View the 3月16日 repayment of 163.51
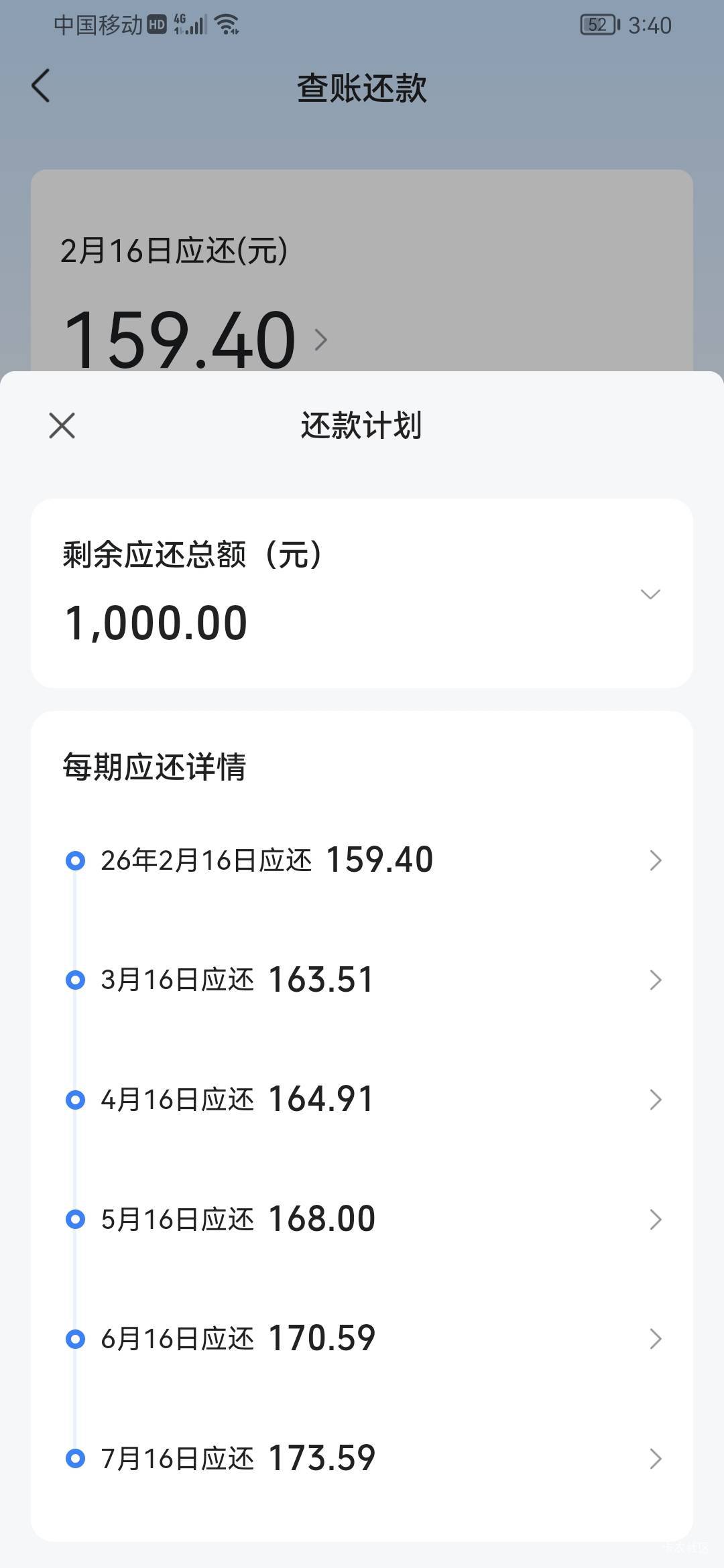724x1568 pixels. point(362,980)
